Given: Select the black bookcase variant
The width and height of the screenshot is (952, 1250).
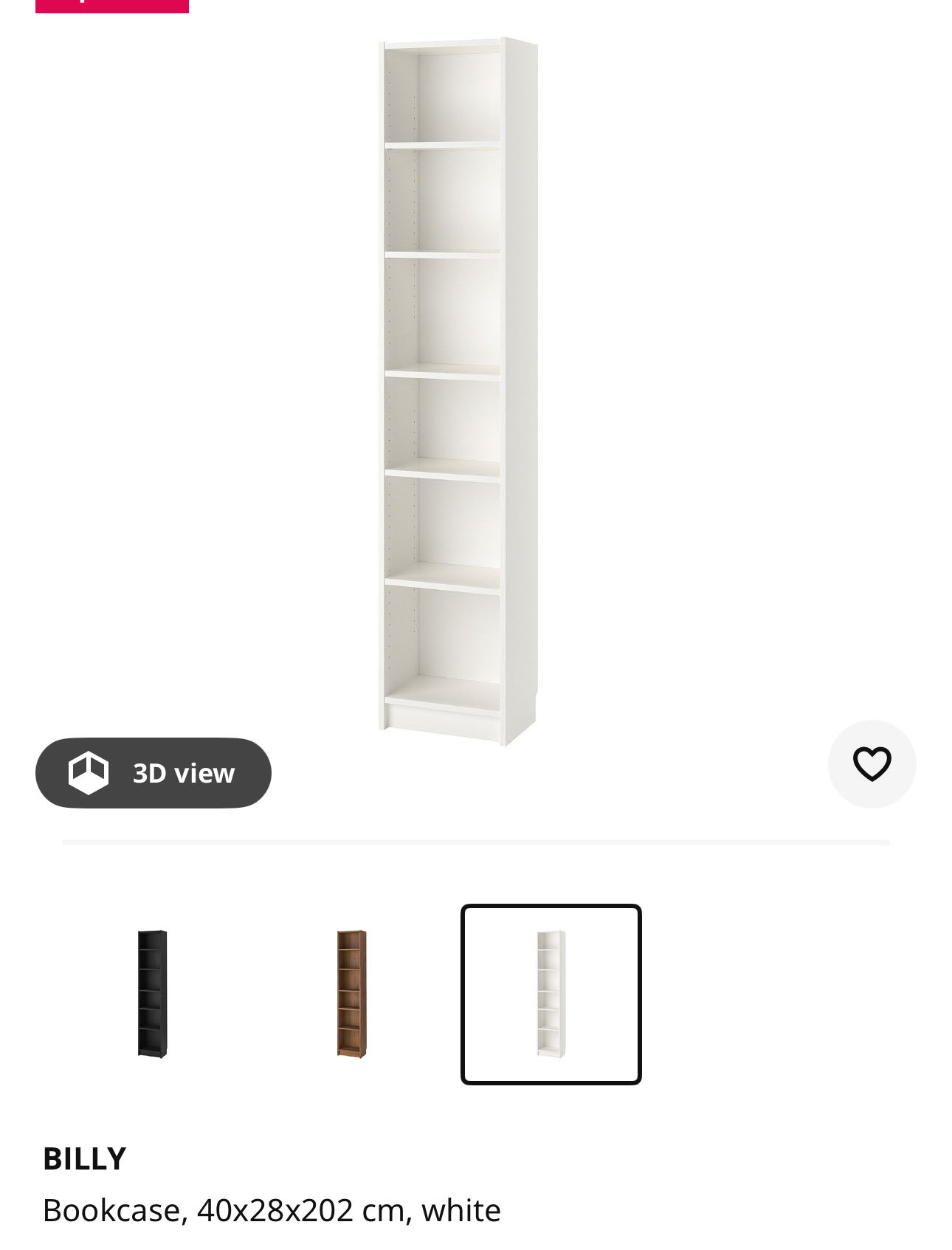Looking at the screenshot, I should pyautogui.click(x=153, y=994).
